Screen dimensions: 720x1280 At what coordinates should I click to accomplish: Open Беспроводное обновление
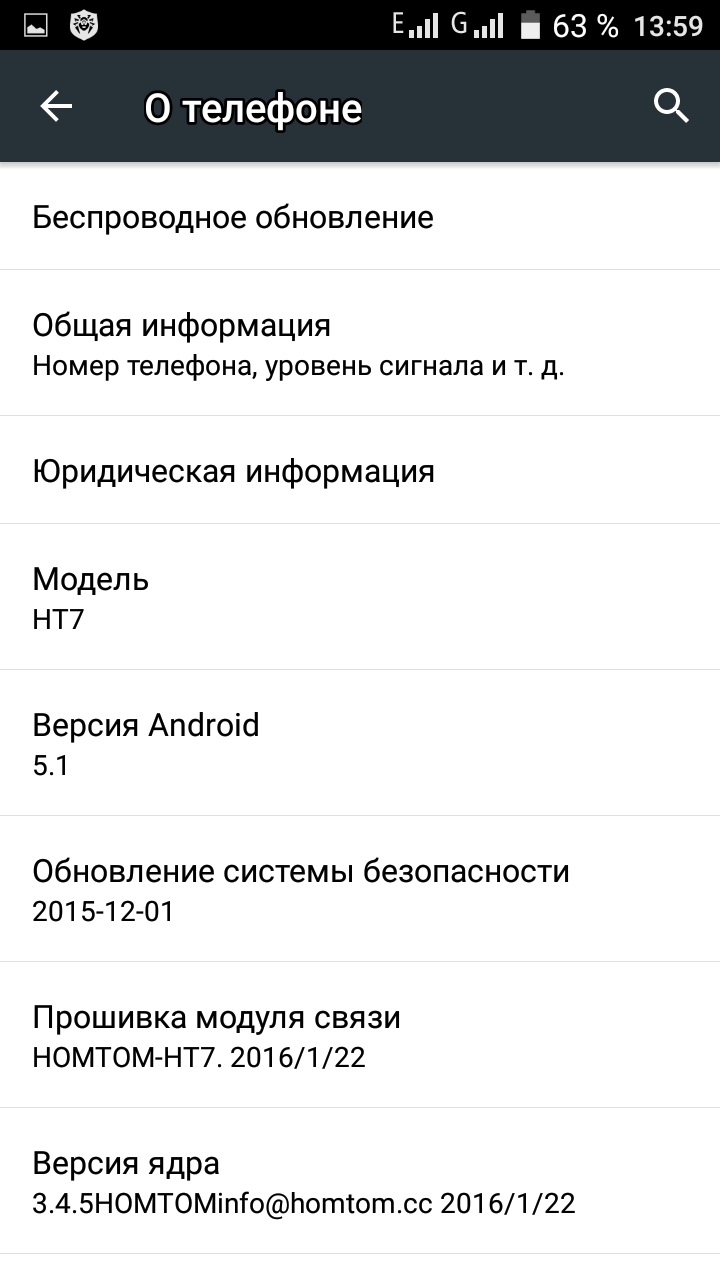click(x=360, y=216)
